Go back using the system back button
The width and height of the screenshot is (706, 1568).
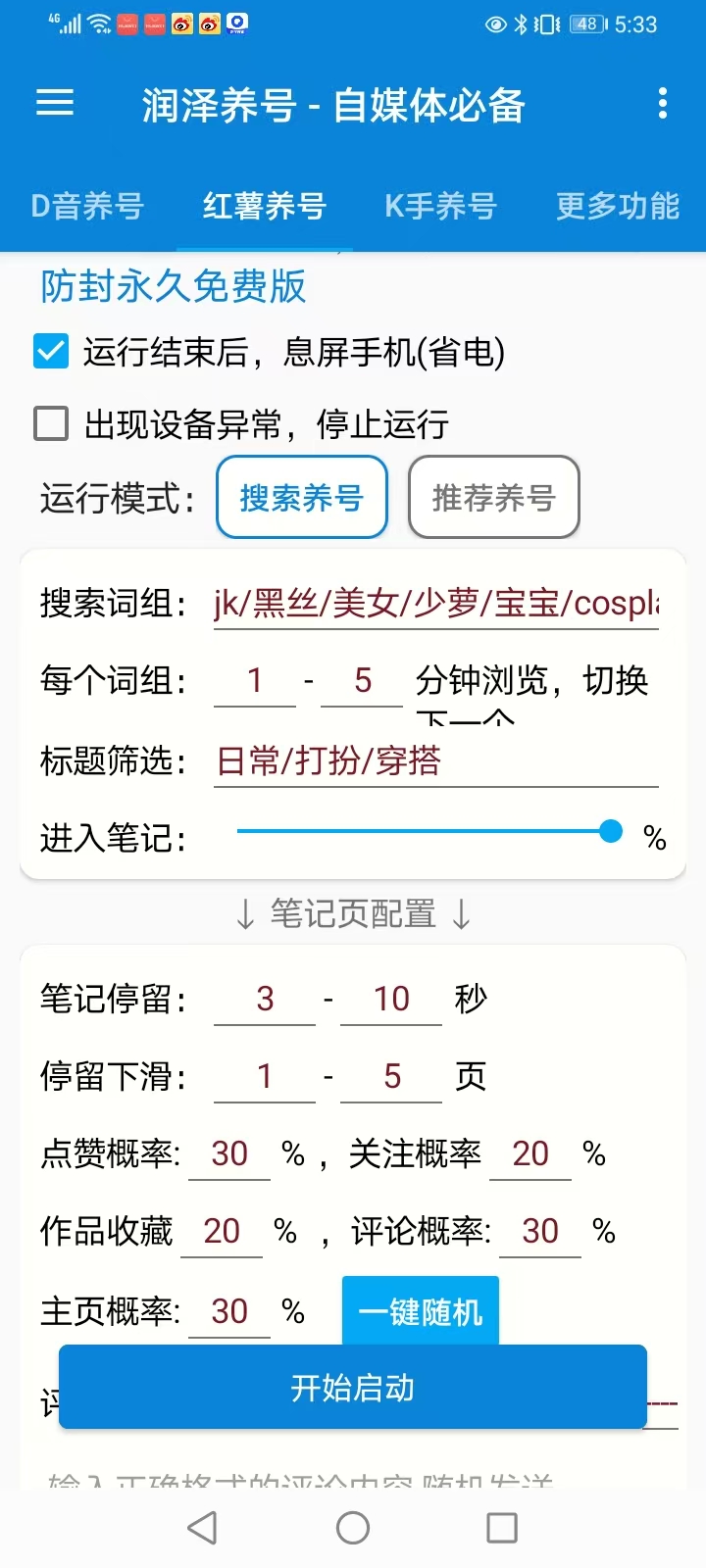pyautogui.click(x=202, y=1527)
